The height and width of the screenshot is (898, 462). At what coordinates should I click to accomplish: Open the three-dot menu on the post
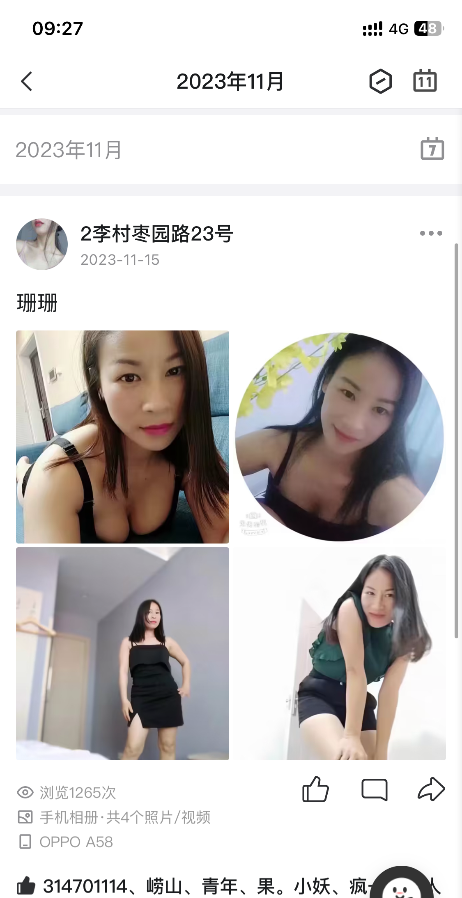coord(431,233)
